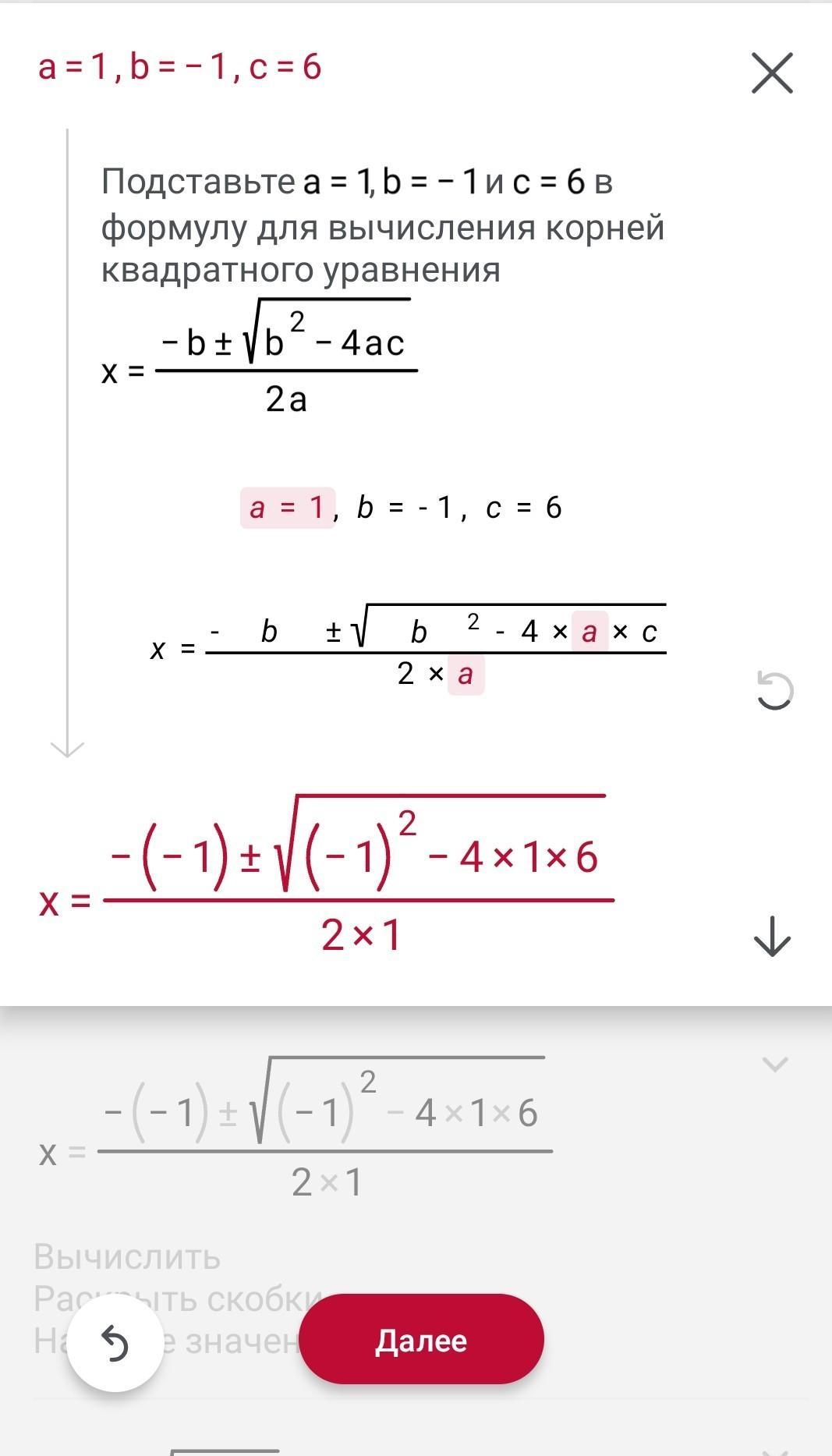Go back with the round undo button
This screenshot has width=832, height=1456.
coord(115,1343)
